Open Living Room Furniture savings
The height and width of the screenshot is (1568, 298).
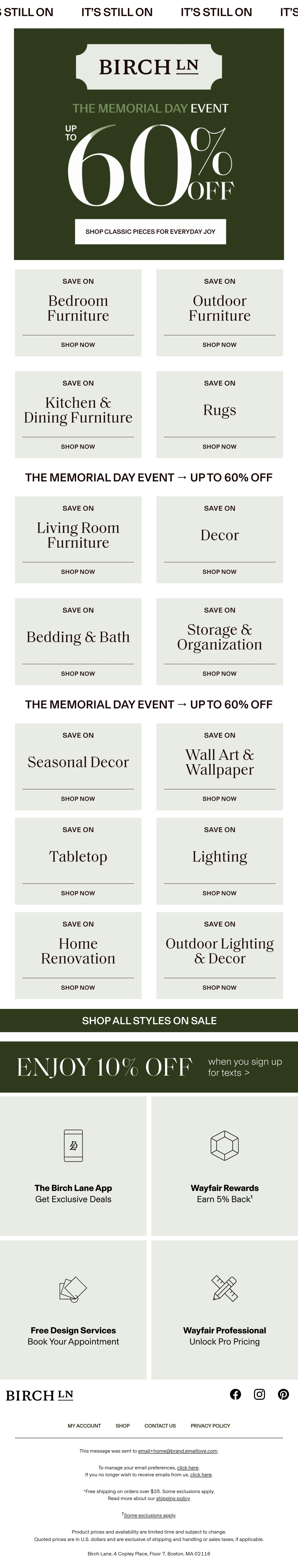(x=78, y=539)
